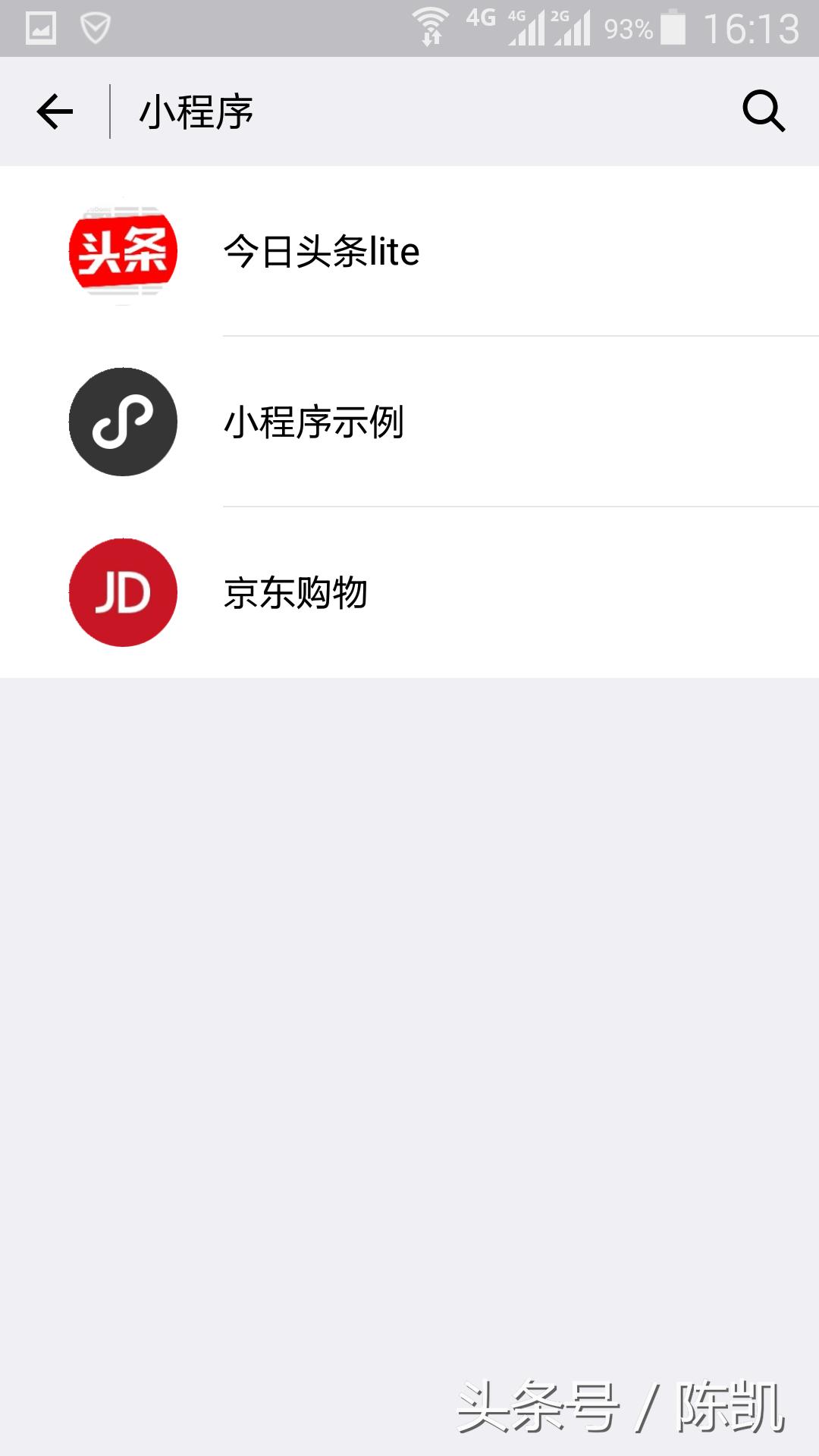Tap the search magnifier icon

(x=765, y=111)
